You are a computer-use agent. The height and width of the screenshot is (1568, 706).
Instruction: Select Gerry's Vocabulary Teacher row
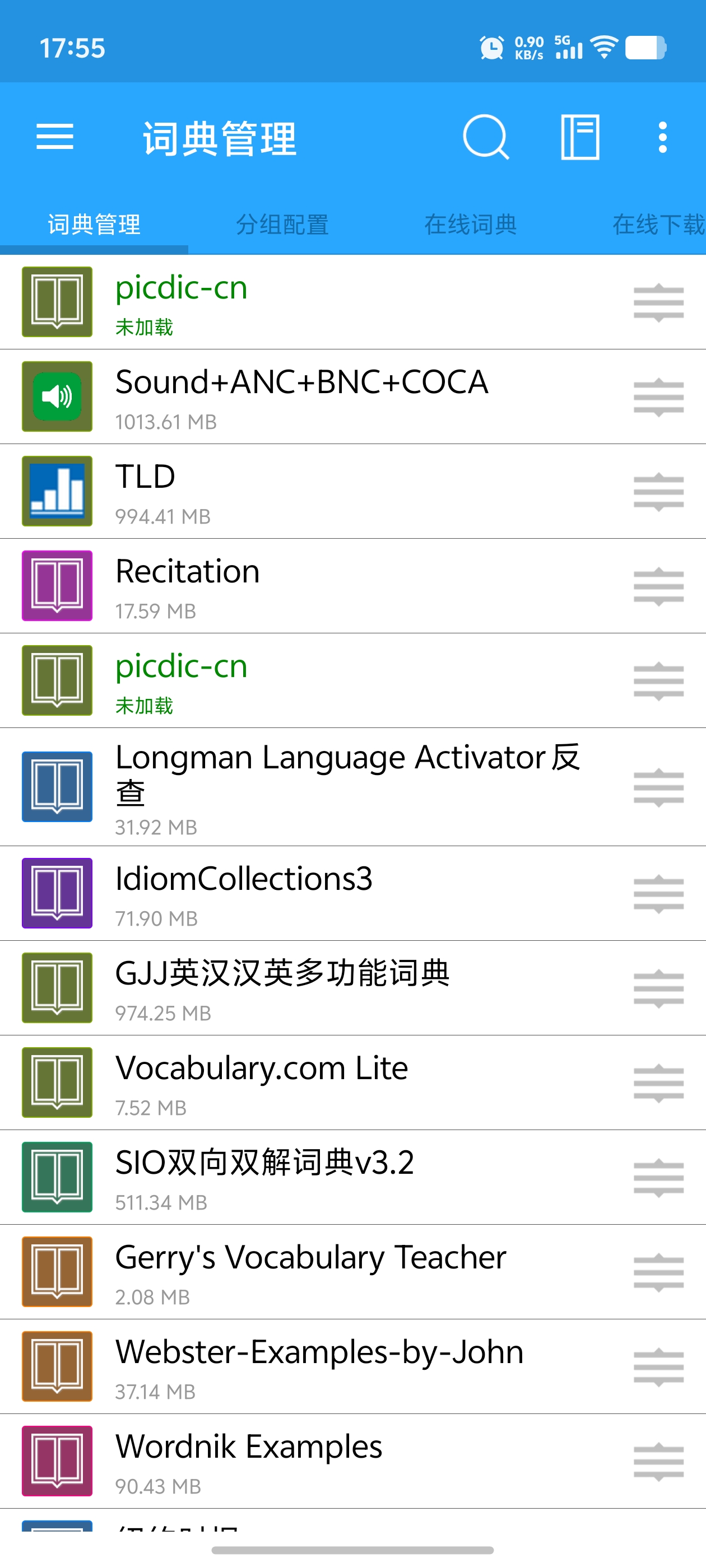[310, 1272]
